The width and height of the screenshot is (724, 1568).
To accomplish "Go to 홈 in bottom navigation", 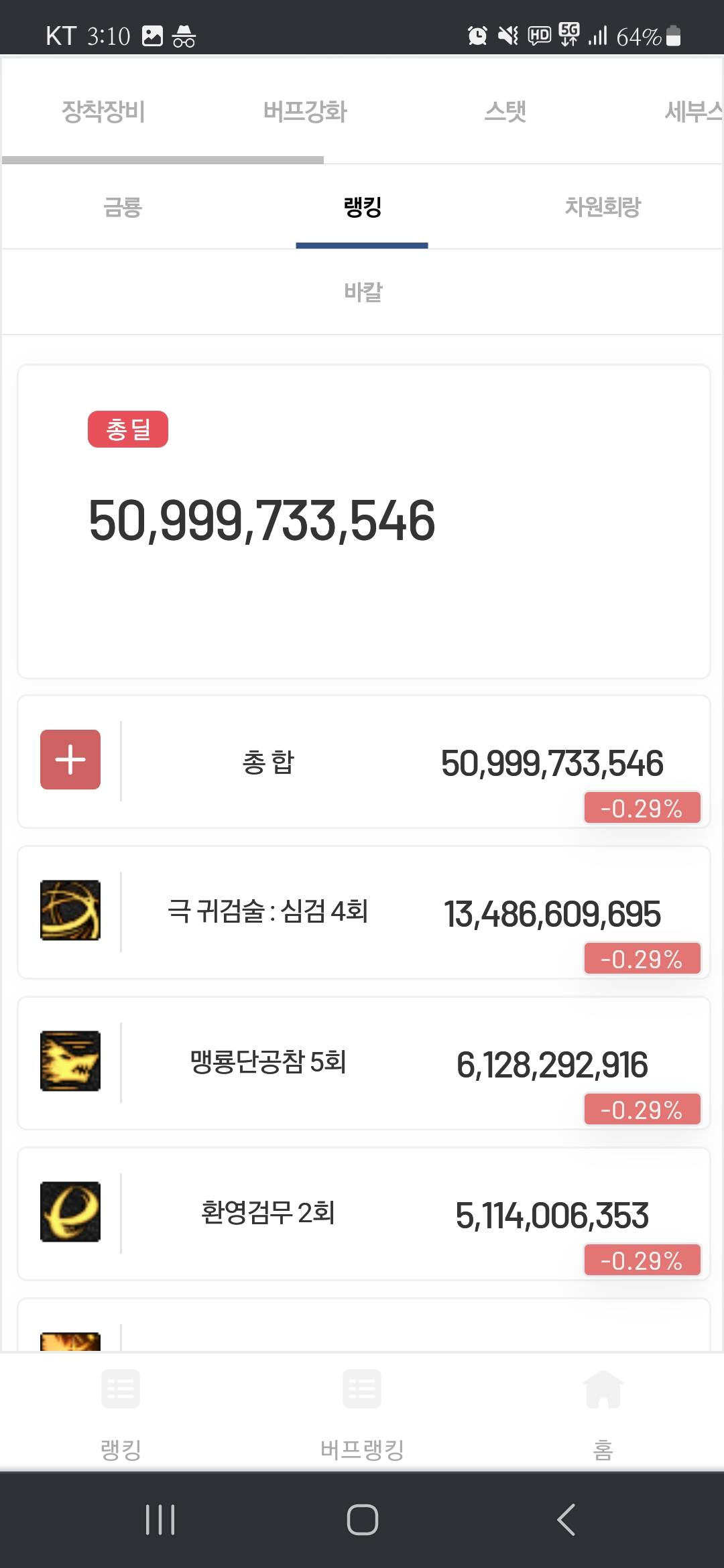I will (603, 1413).
